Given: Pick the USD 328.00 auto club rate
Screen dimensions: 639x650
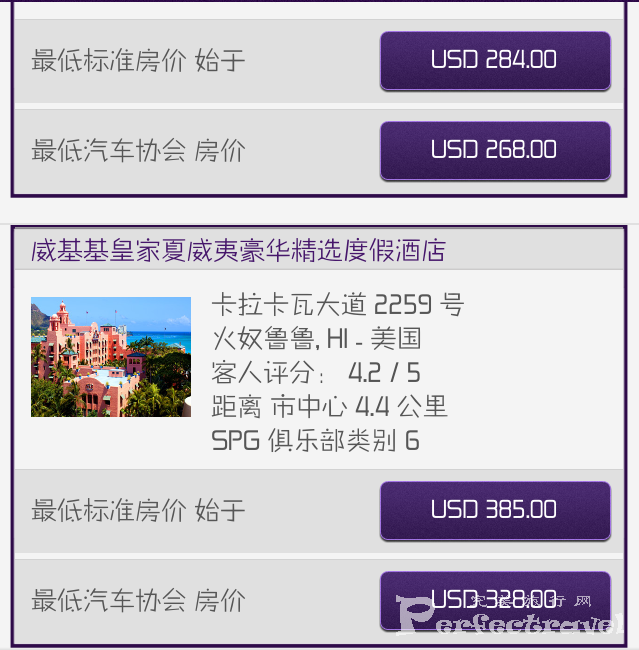Looking at the screenshot, I should (494, 600).
